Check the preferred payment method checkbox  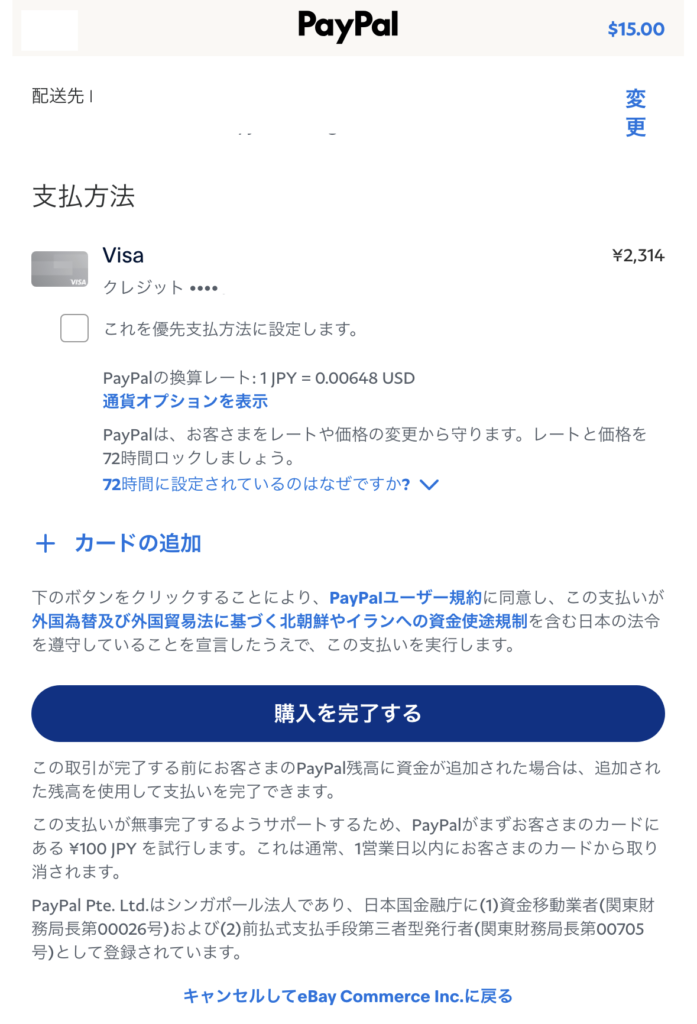point(75,328)
